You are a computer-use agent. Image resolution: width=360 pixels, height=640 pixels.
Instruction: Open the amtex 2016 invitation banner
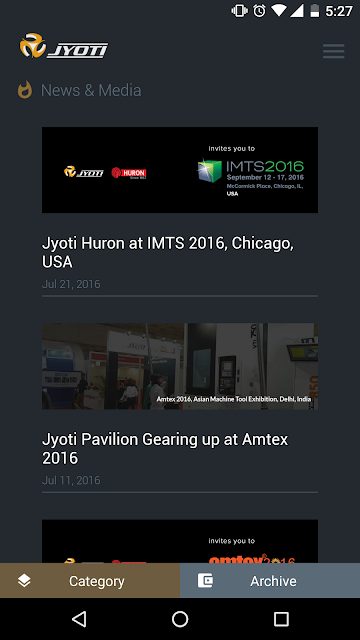coord(180,541)
